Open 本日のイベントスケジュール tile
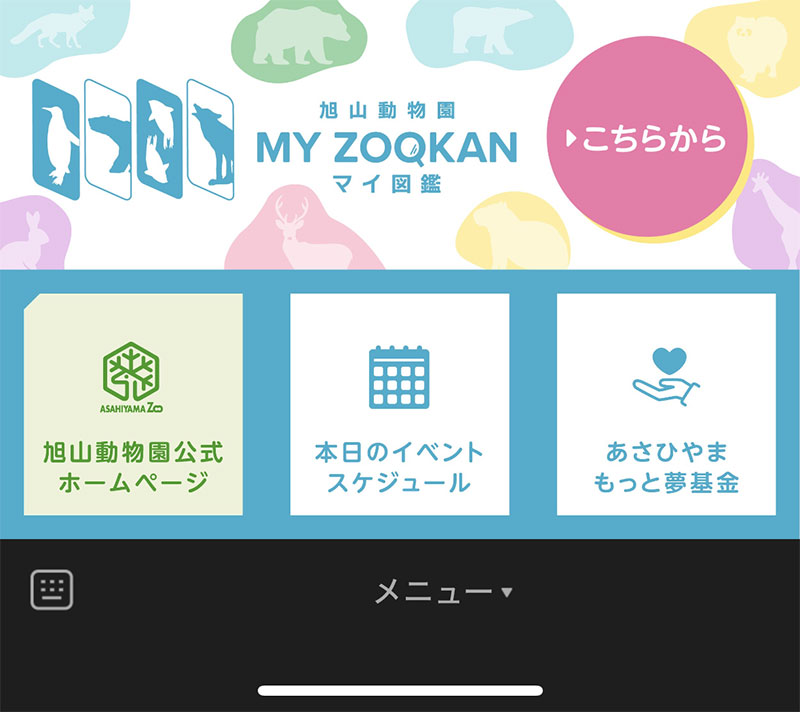This screenshot has width=800, height=712. (x=399, y=405)
